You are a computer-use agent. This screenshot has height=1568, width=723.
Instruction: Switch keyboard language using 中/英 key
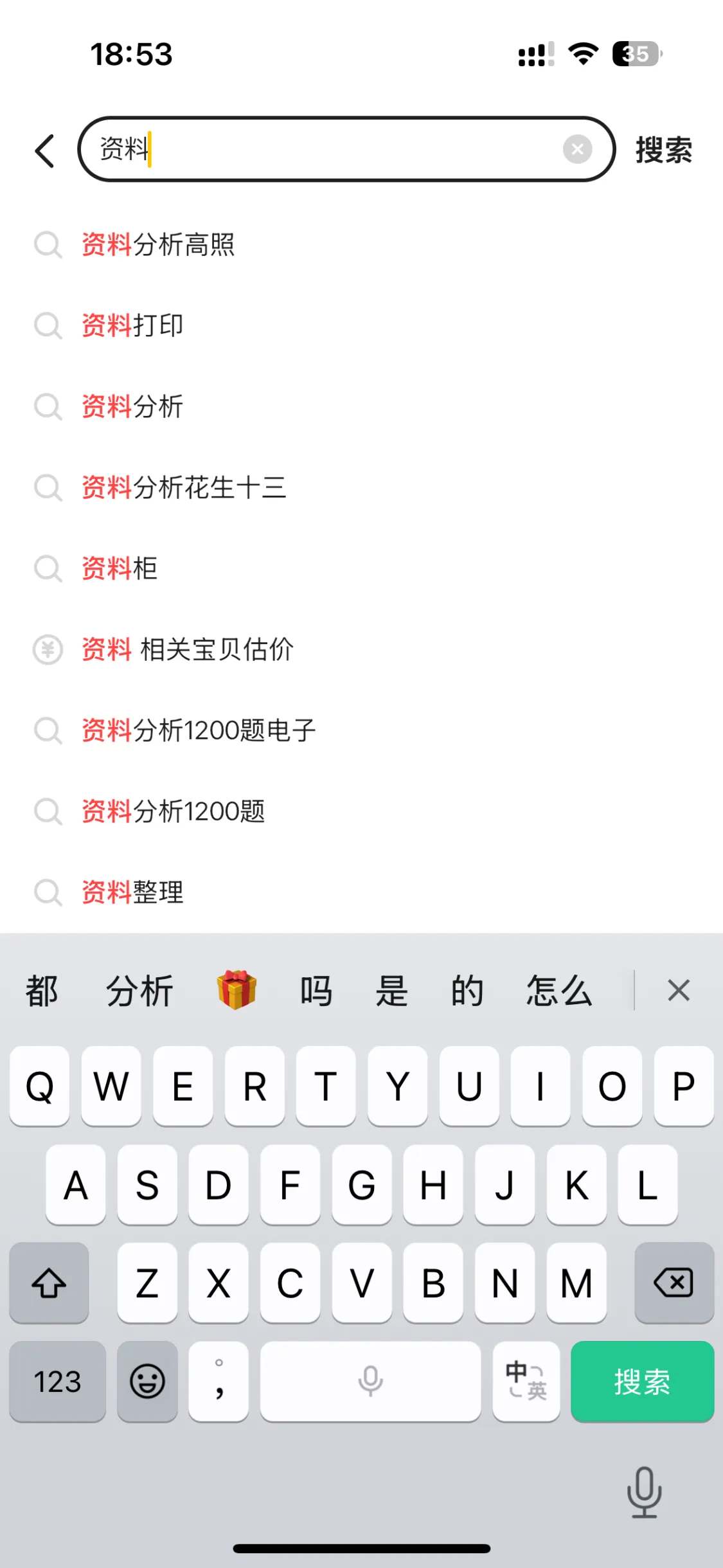526,1380
